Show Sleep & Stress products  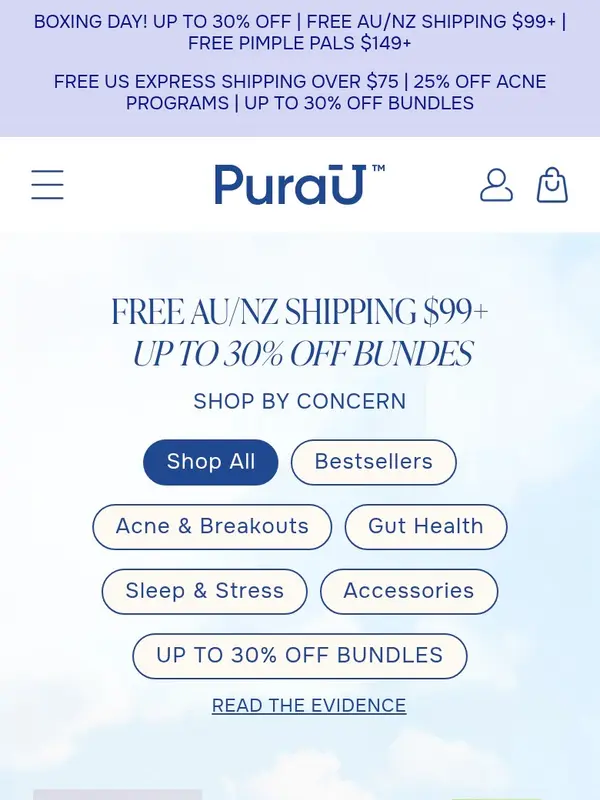[204, 591]
